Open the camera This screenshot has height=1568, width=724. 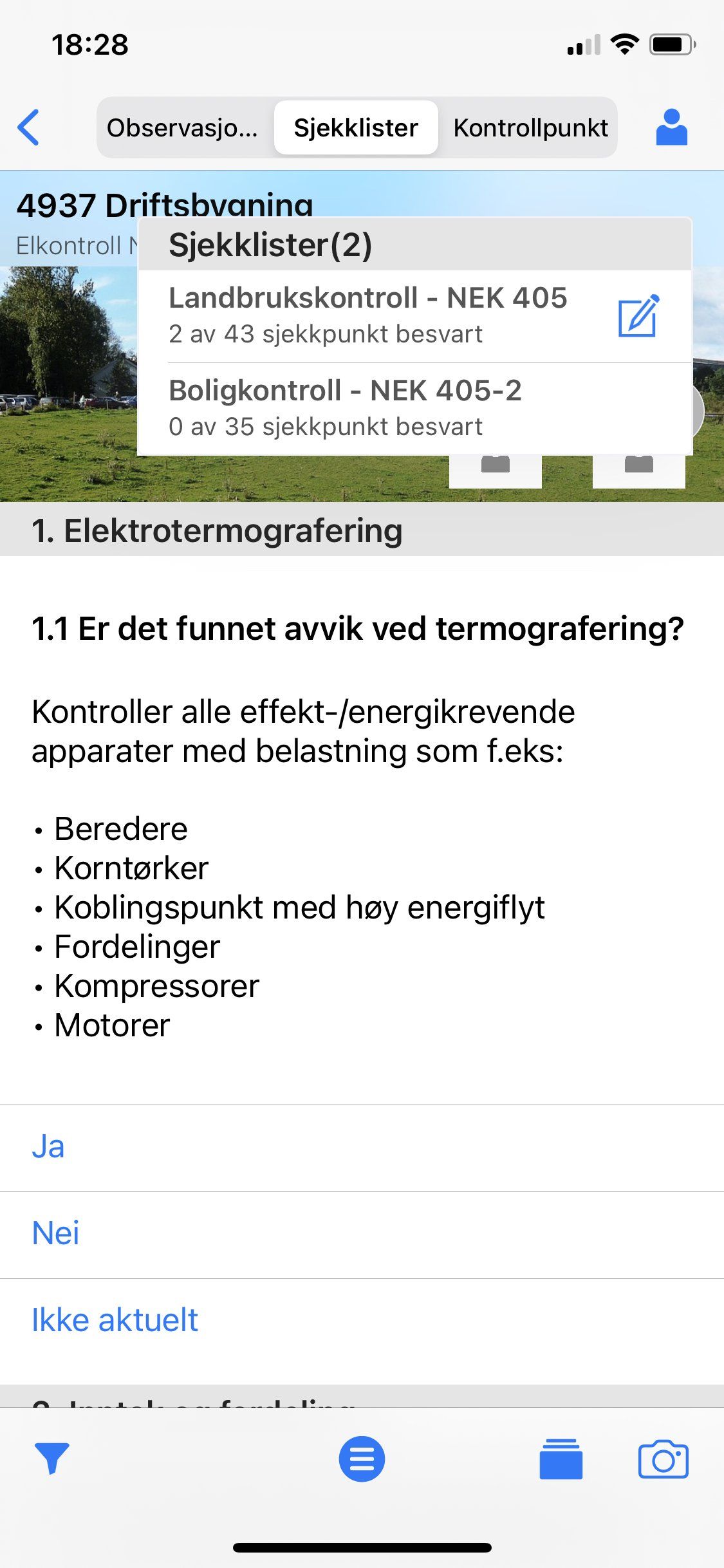click(x=663, y=1459)
